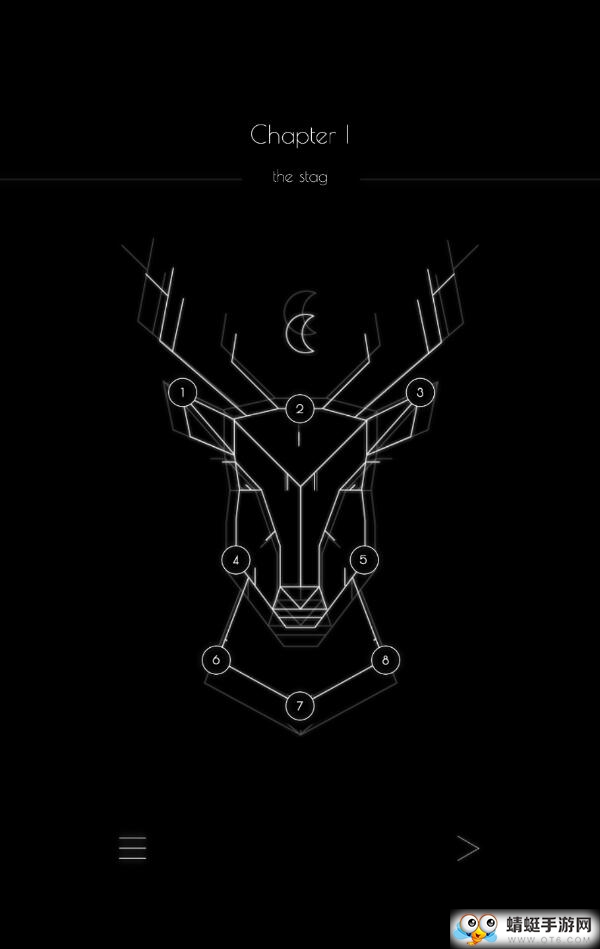600x949 pixels.
Task: Start level 3 of the stag
Action: point(419,392)
